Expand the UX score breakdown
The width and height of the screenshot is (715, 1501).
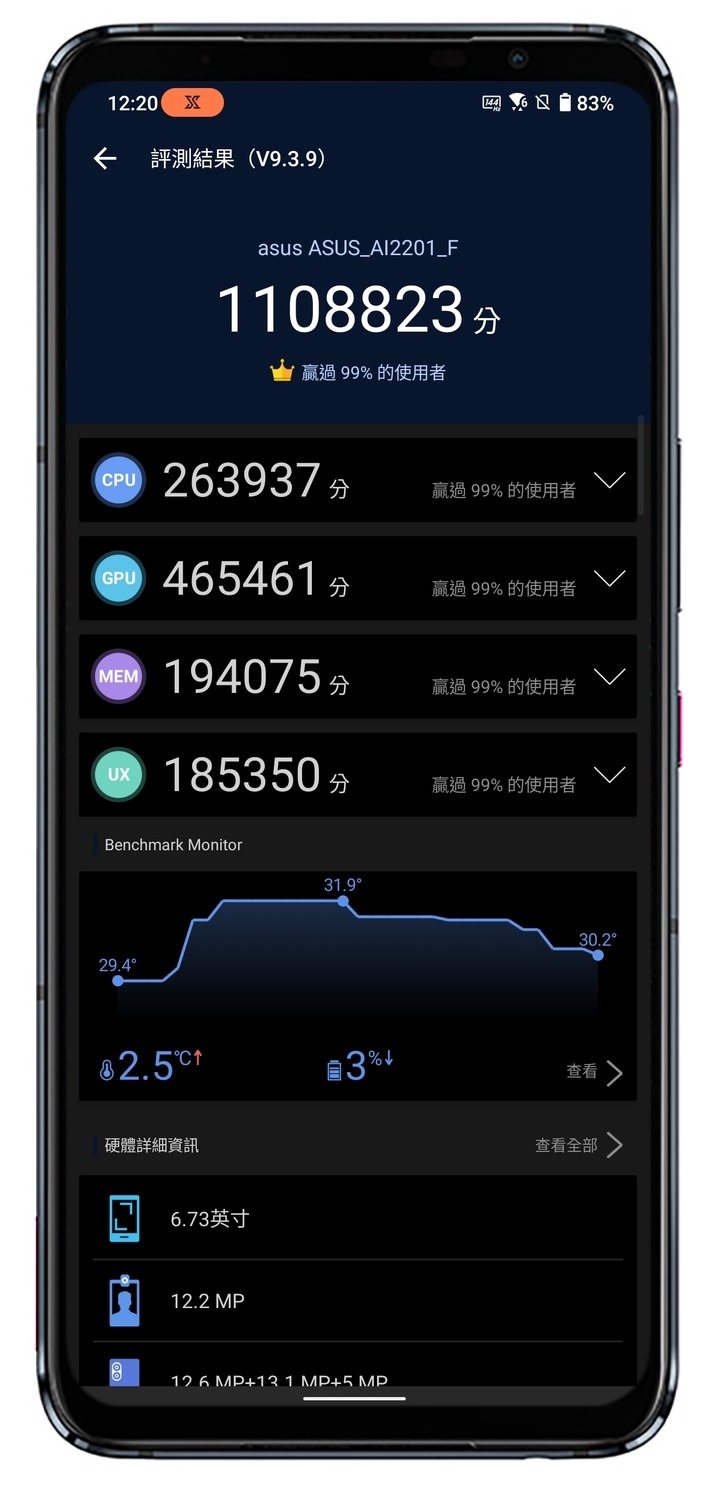point(609,775)
